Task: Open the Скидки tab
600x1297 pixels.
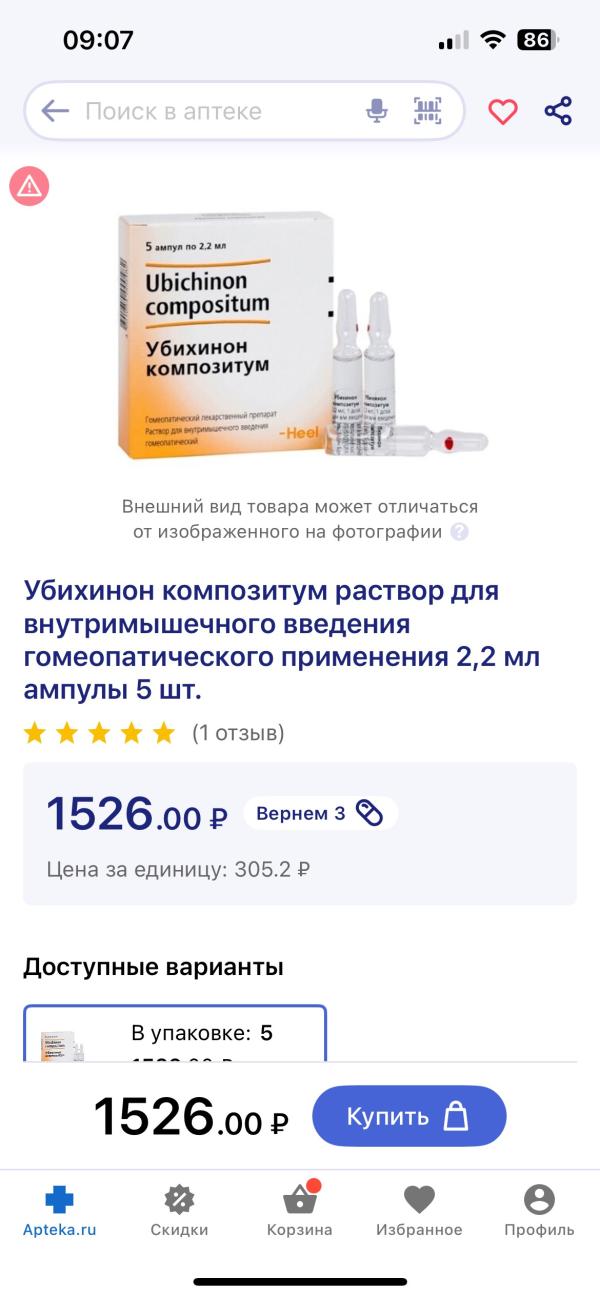Action: click(x=179, y=1211)
